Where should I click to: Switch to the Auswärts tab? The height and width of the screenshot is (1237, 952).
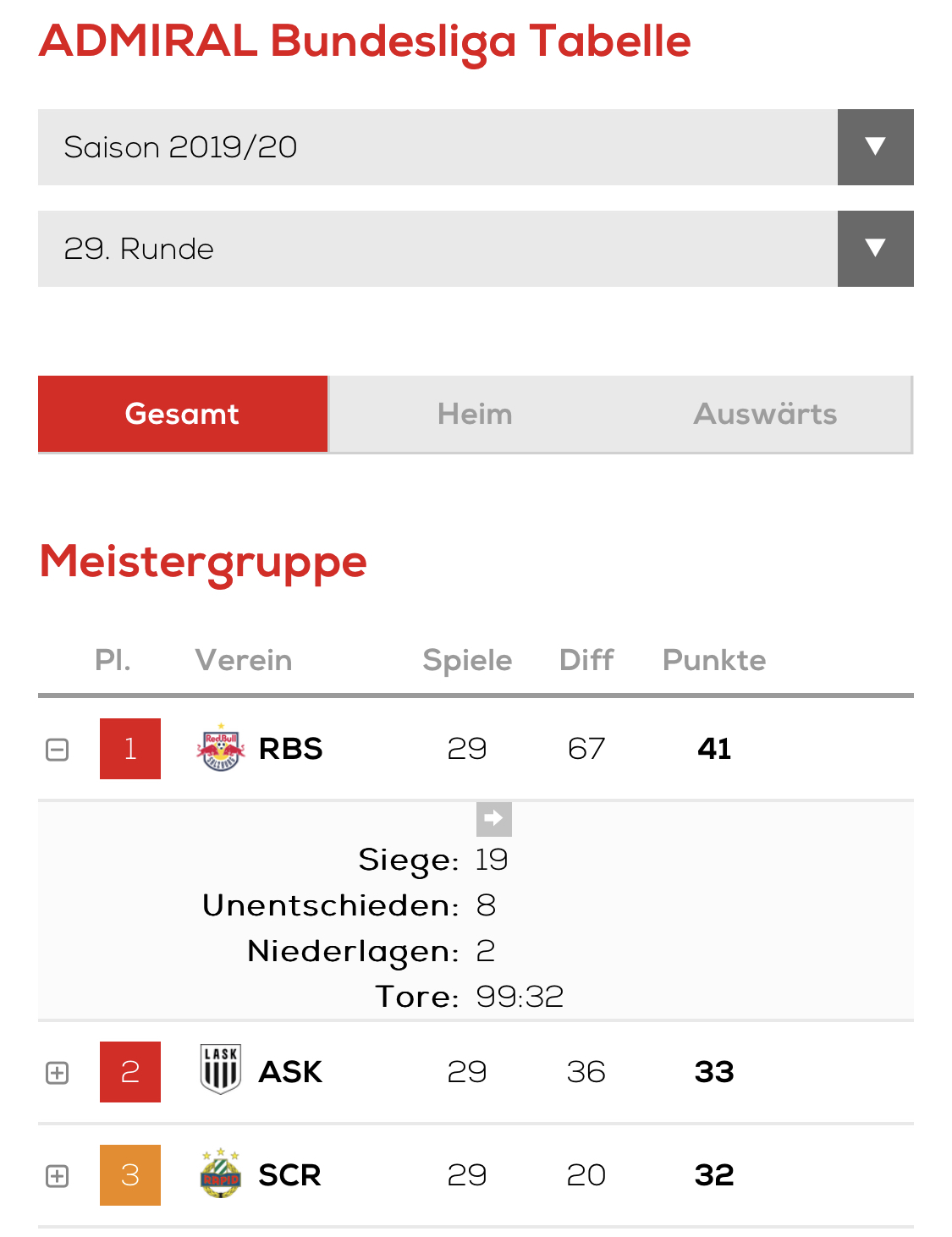coord(765,414)
